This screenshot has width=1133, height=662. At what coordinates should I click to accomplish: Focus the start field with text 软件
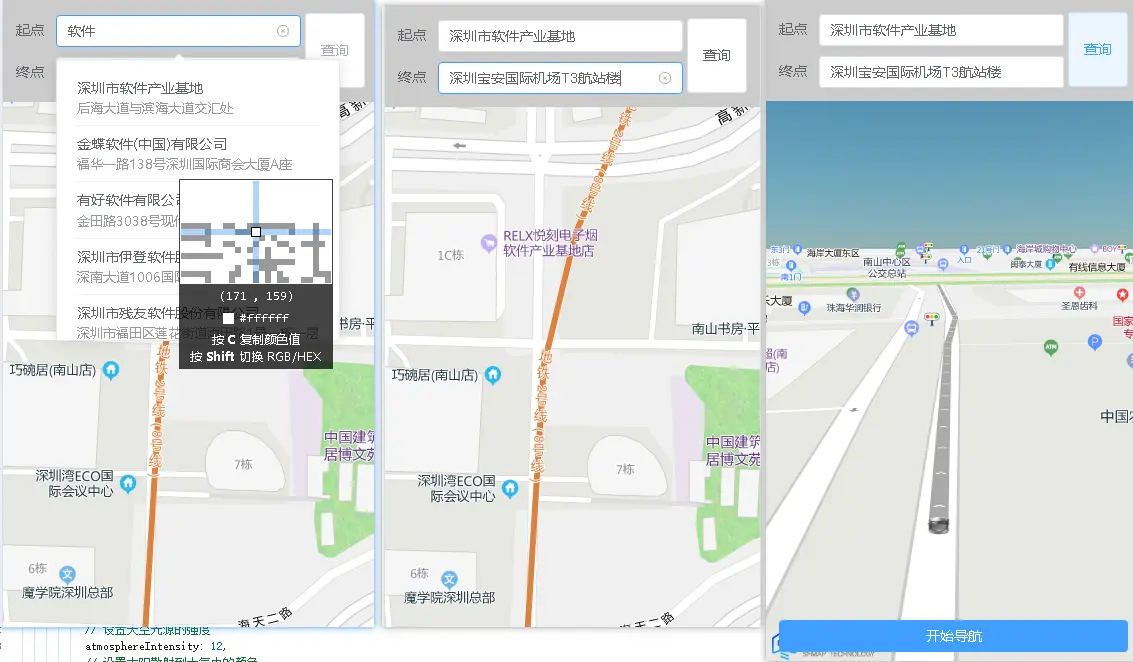165,31
